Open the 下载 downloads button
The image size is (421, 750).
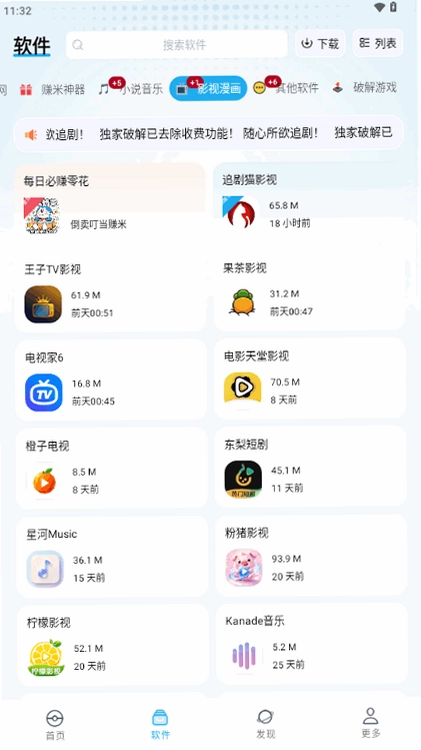[x=320, y=44]
